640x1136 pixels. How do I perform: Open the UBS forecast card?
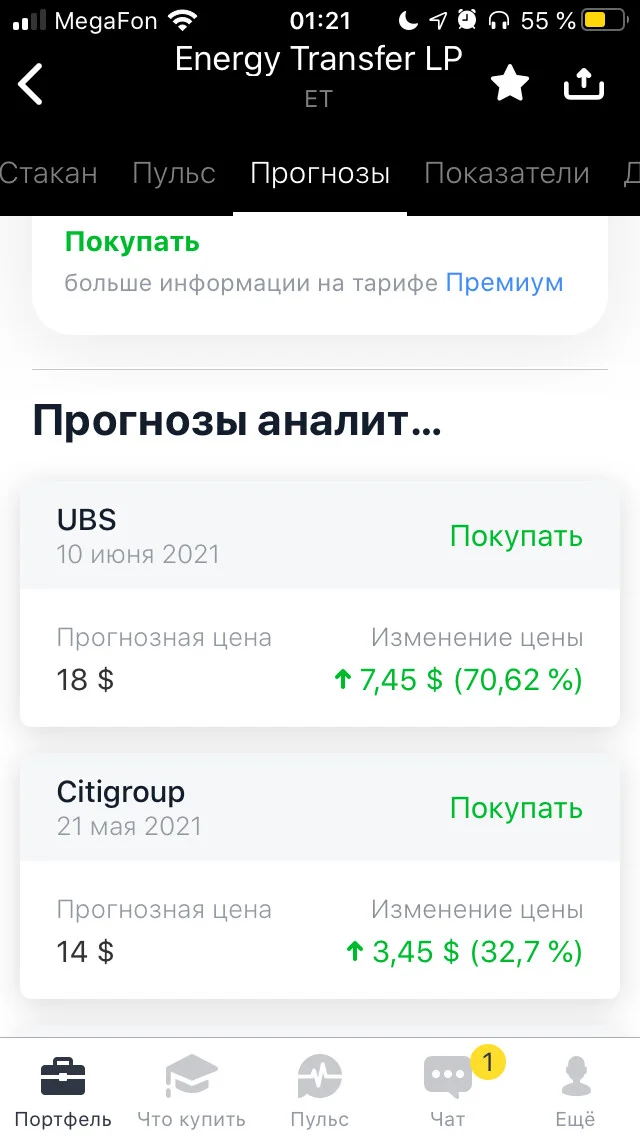320,604
